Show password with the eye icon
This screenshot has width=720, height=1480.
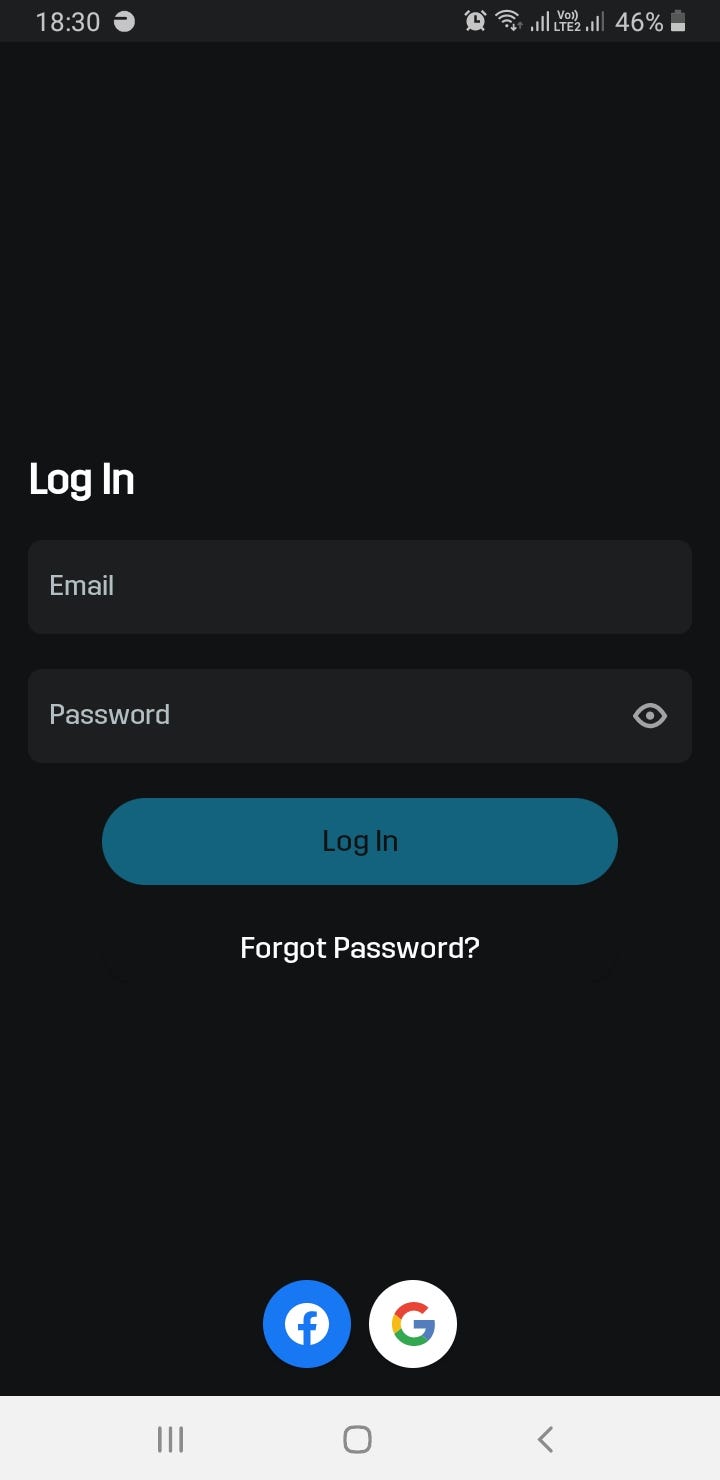point(650,716)
